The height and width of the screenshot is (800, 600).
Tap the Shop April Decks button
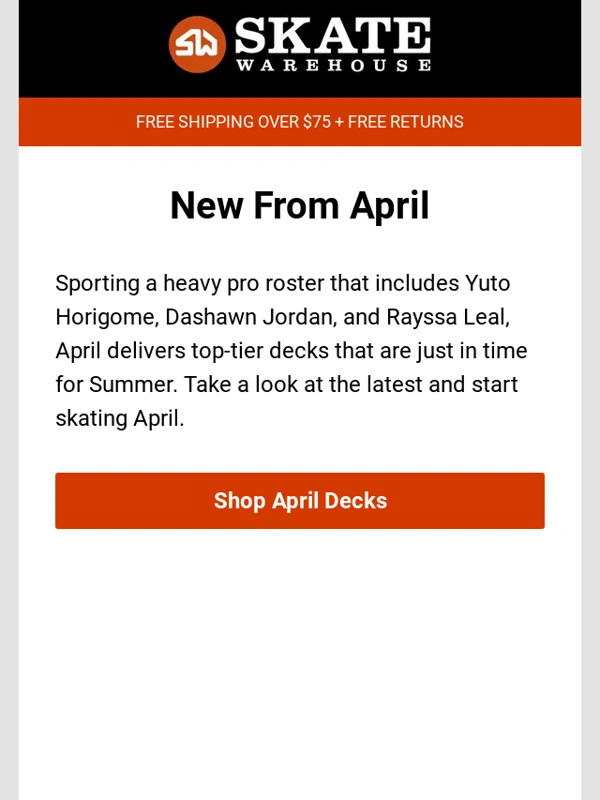point(300,501)
